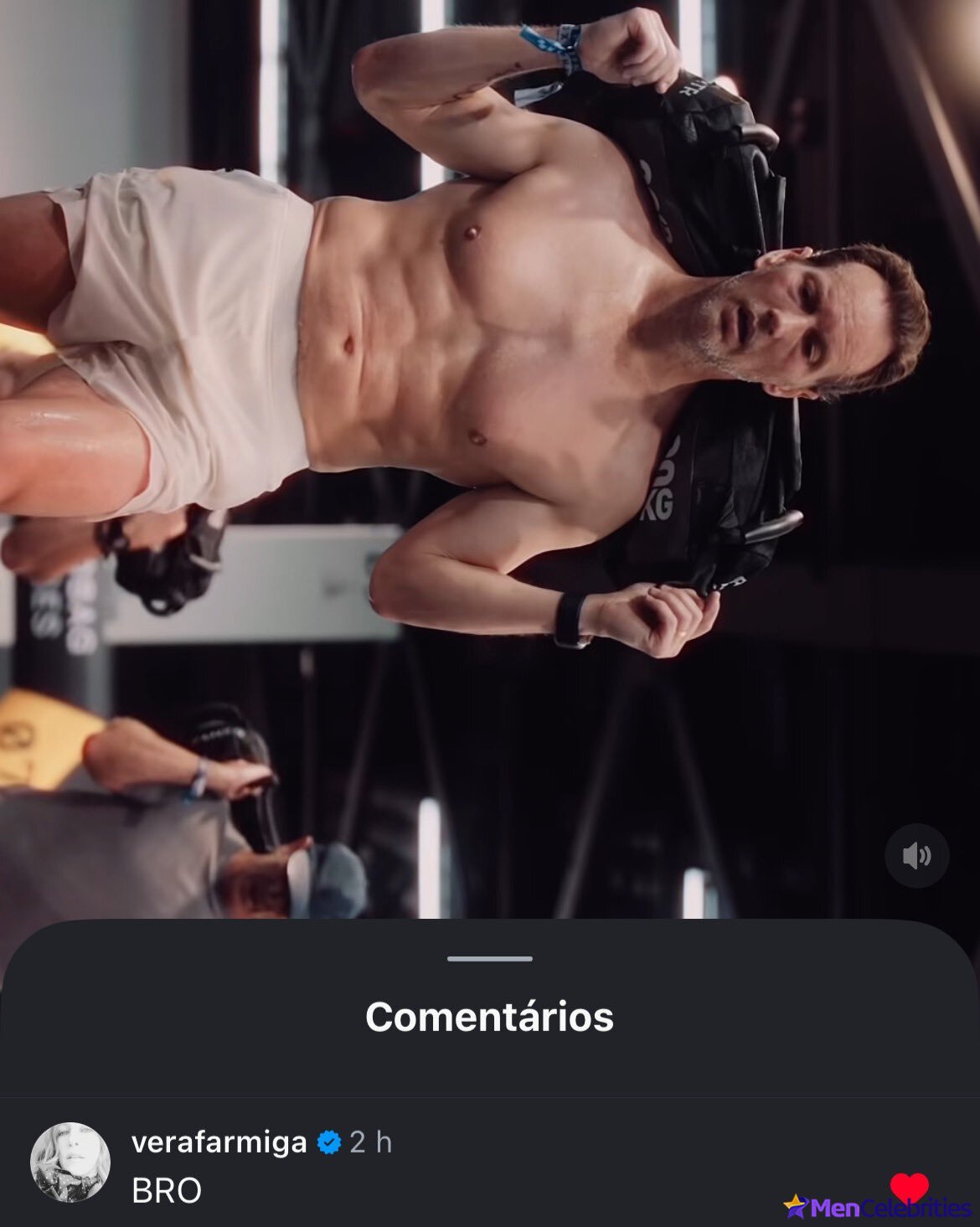Tap the Comentários sheet drag handle
This screenshot has width=980, height=1227.
pos(489,958)
